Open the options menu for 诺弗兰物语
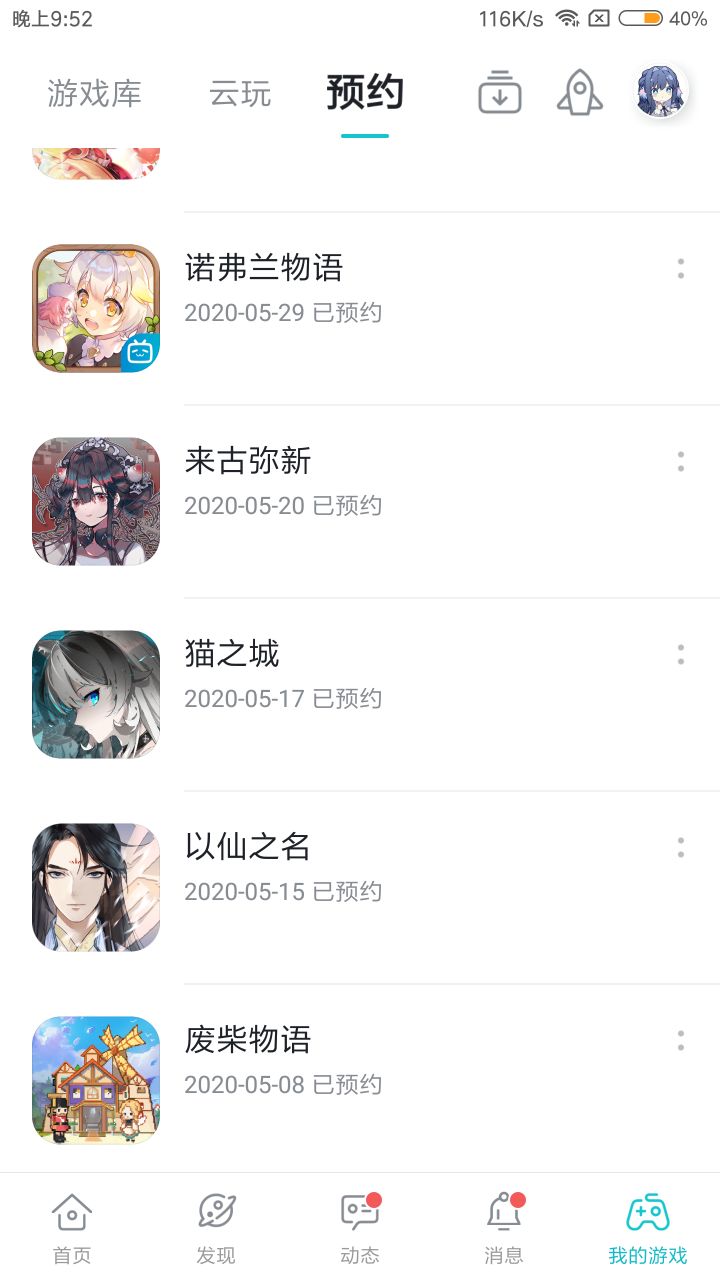The width and height of the screenshot is (720, 1280). (x=680, y=268)
